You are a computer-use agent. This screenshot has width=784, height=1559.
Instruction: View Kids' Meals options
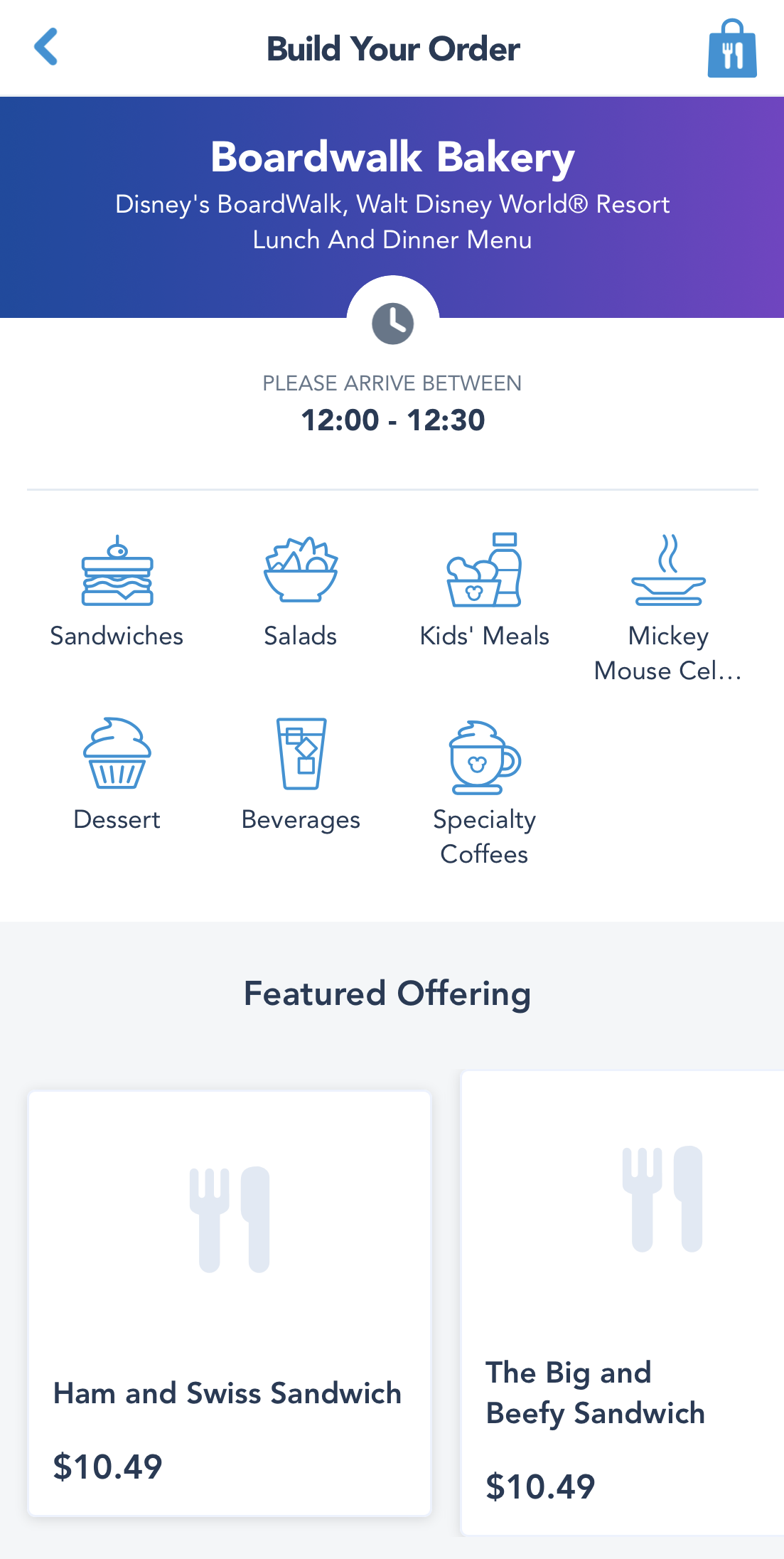[484, 590]
